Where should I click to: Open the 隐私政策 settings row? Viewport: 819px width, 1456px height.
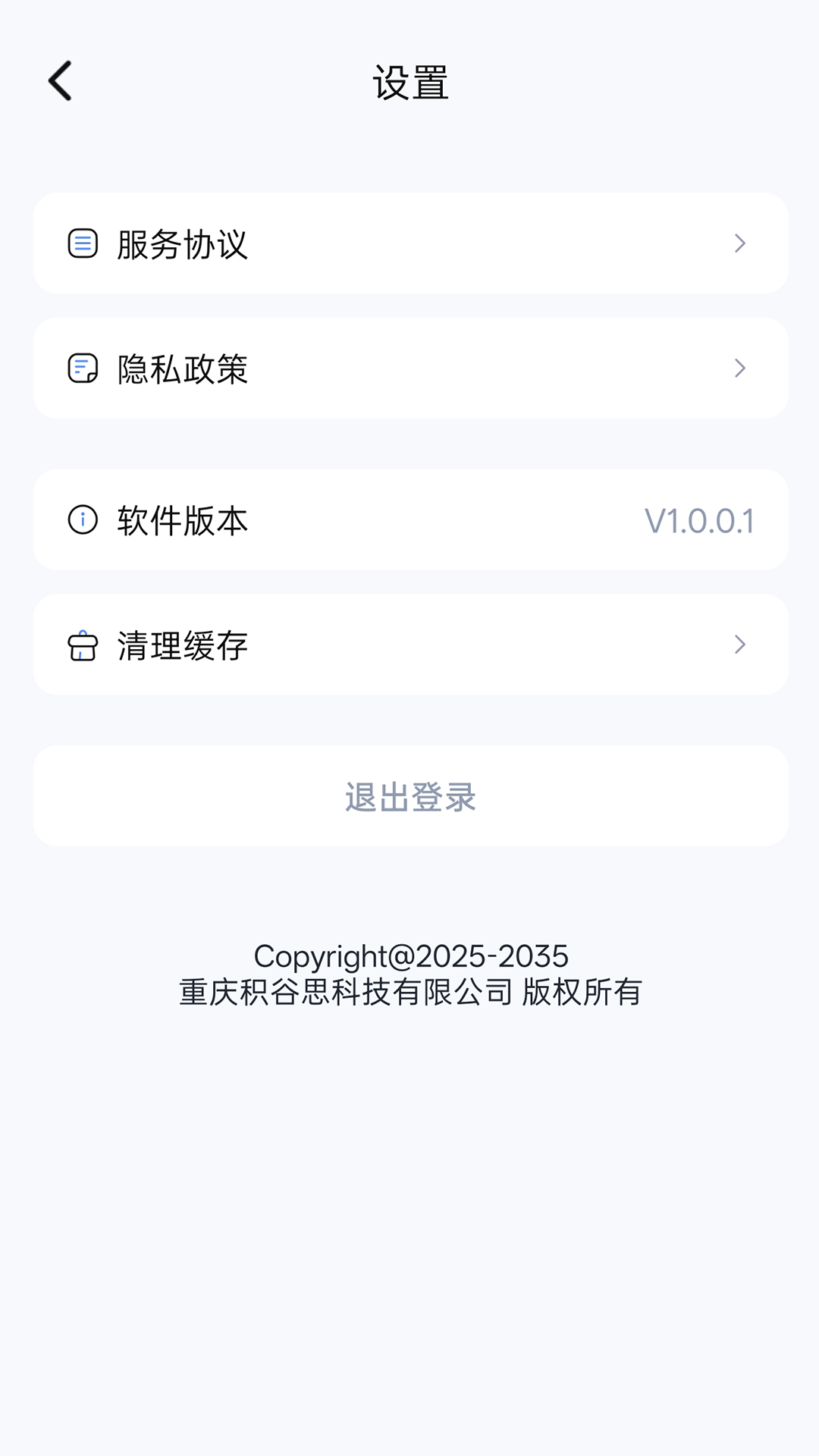[409, 368]
